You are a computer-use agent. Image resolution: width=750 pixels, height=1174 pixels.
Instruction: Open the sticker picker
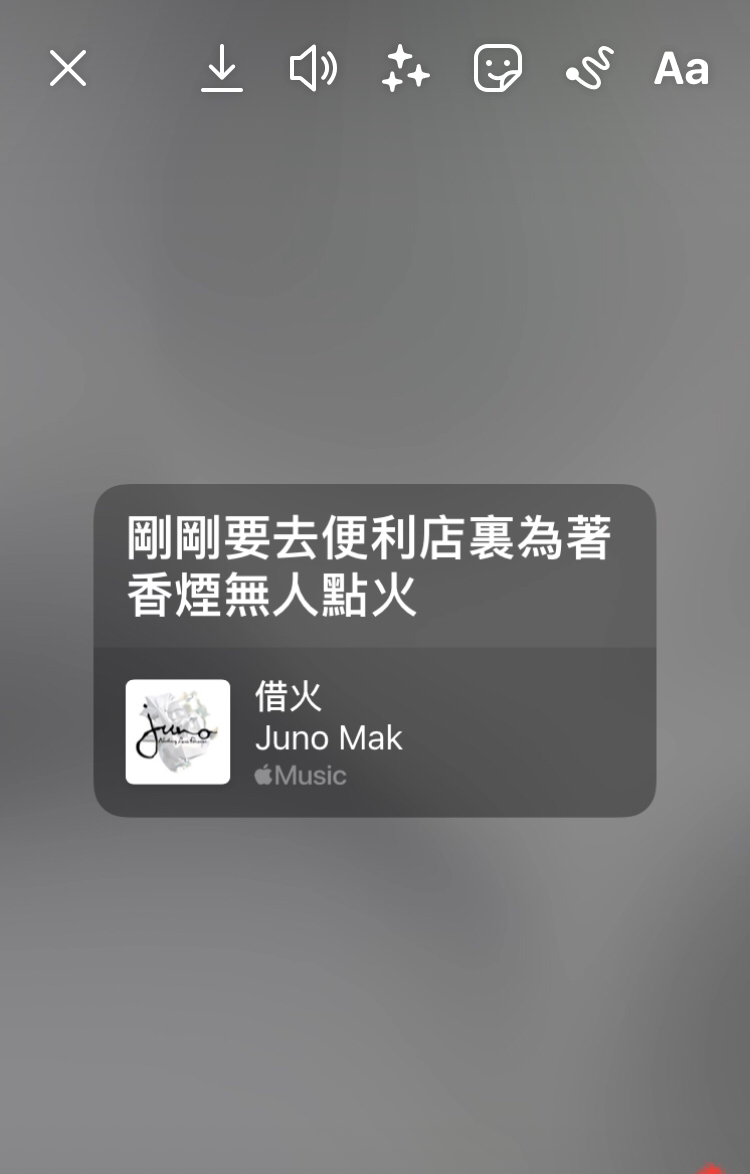[x=498, y=69]
